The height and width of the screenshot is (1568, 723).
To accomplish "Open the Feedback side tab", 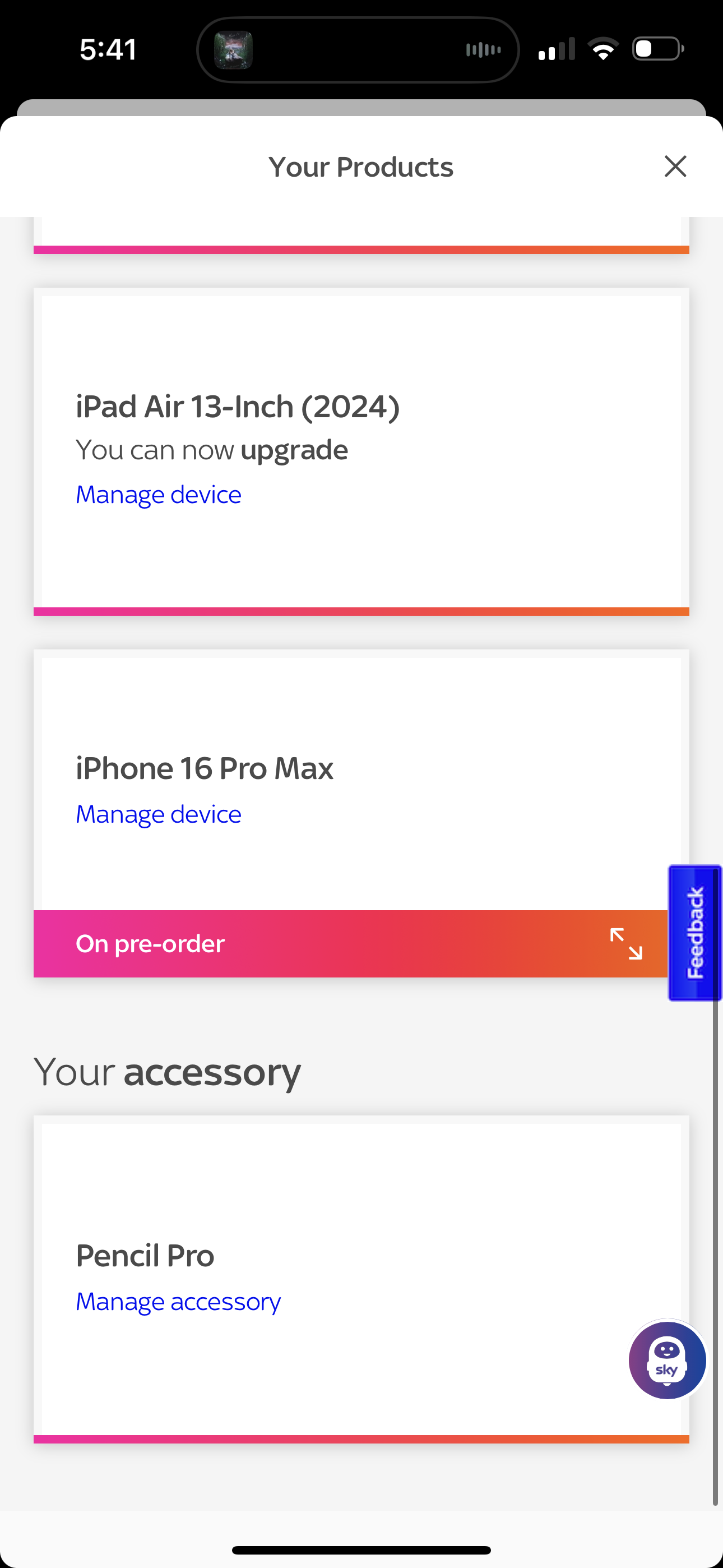I will pos(695,933).
